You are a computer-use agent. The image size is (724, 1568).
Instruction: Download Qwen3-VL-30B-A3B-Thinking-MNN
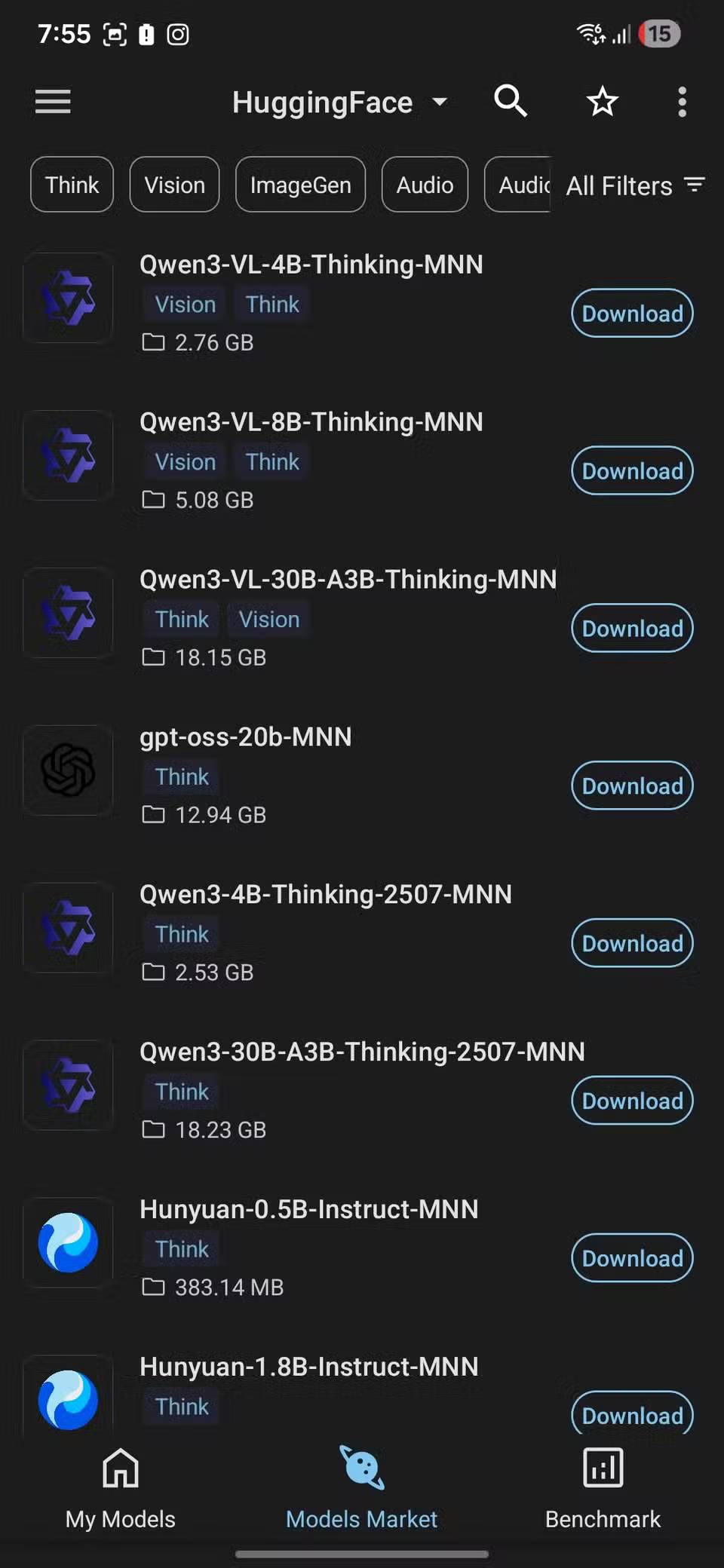coord(632,629)
